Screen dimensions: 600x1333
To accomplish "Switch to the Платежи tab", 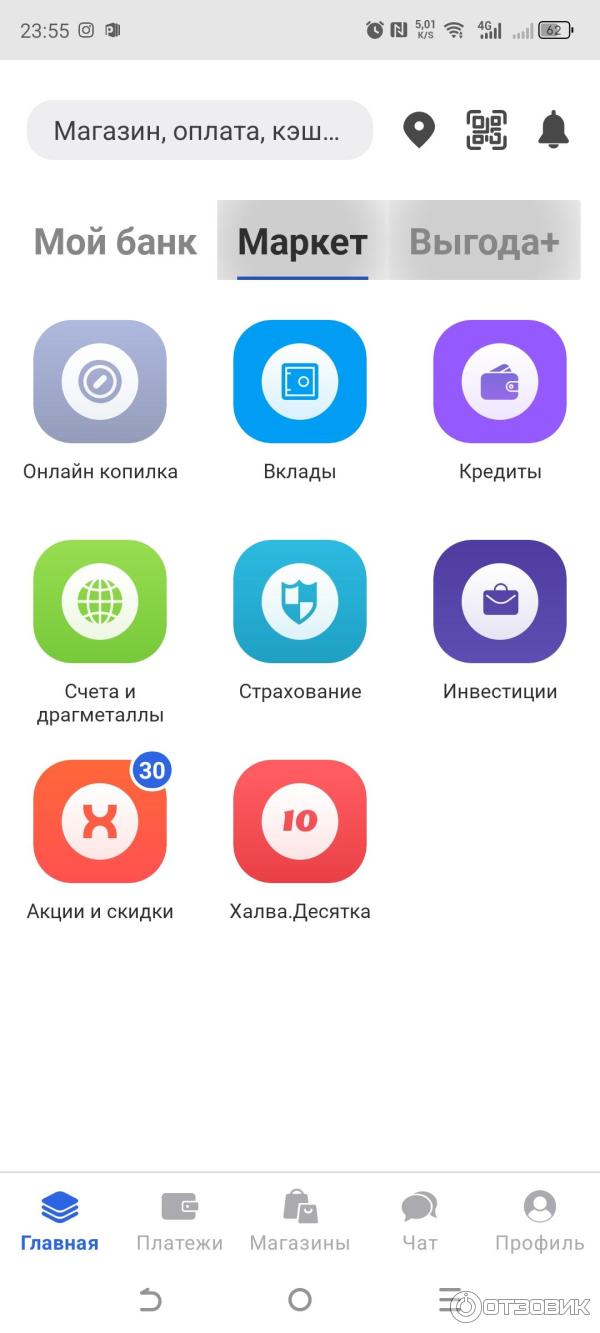I will 180,1221.
